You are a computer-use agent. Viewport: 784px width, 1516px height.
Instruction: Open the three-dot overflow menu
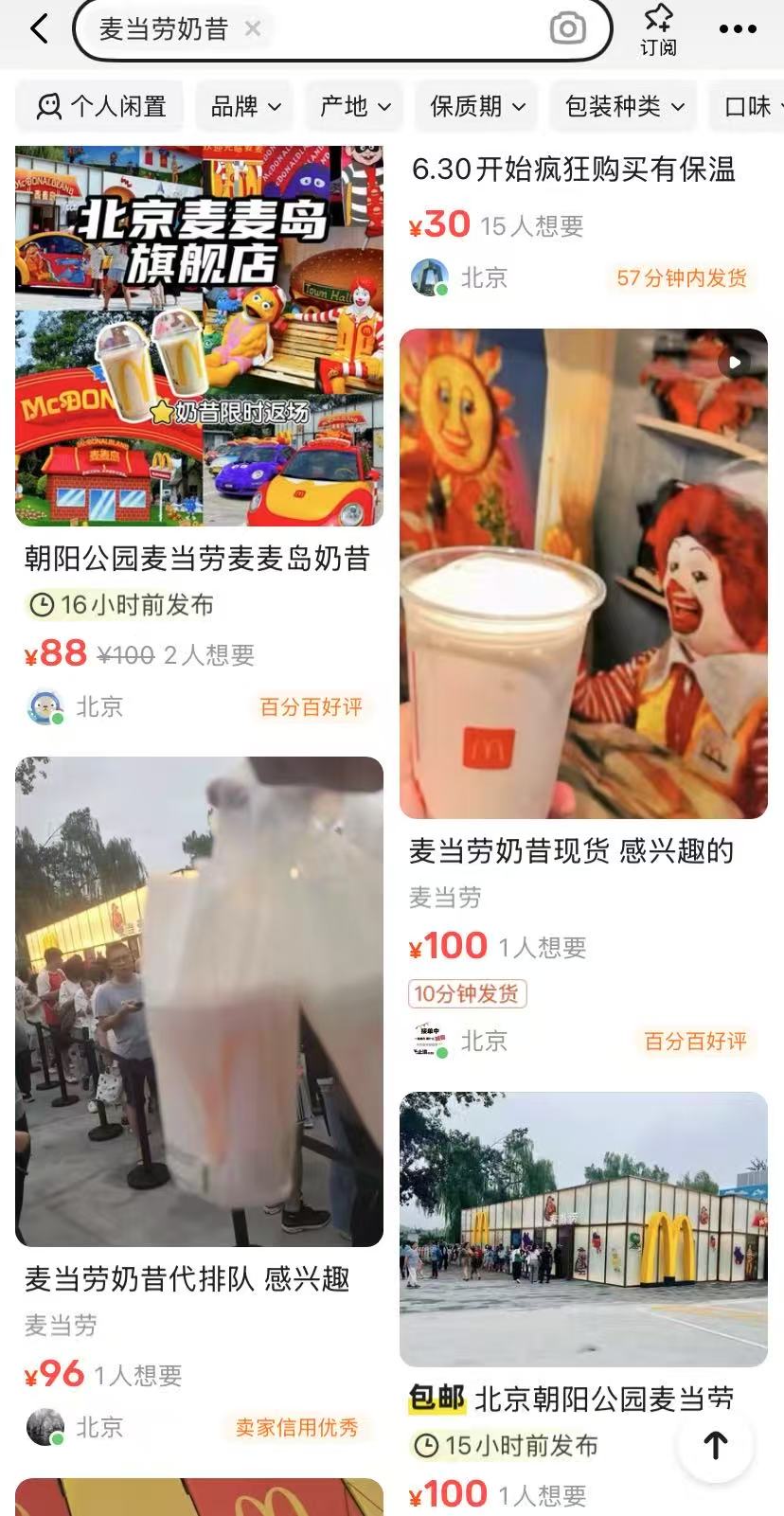point(738,29)
